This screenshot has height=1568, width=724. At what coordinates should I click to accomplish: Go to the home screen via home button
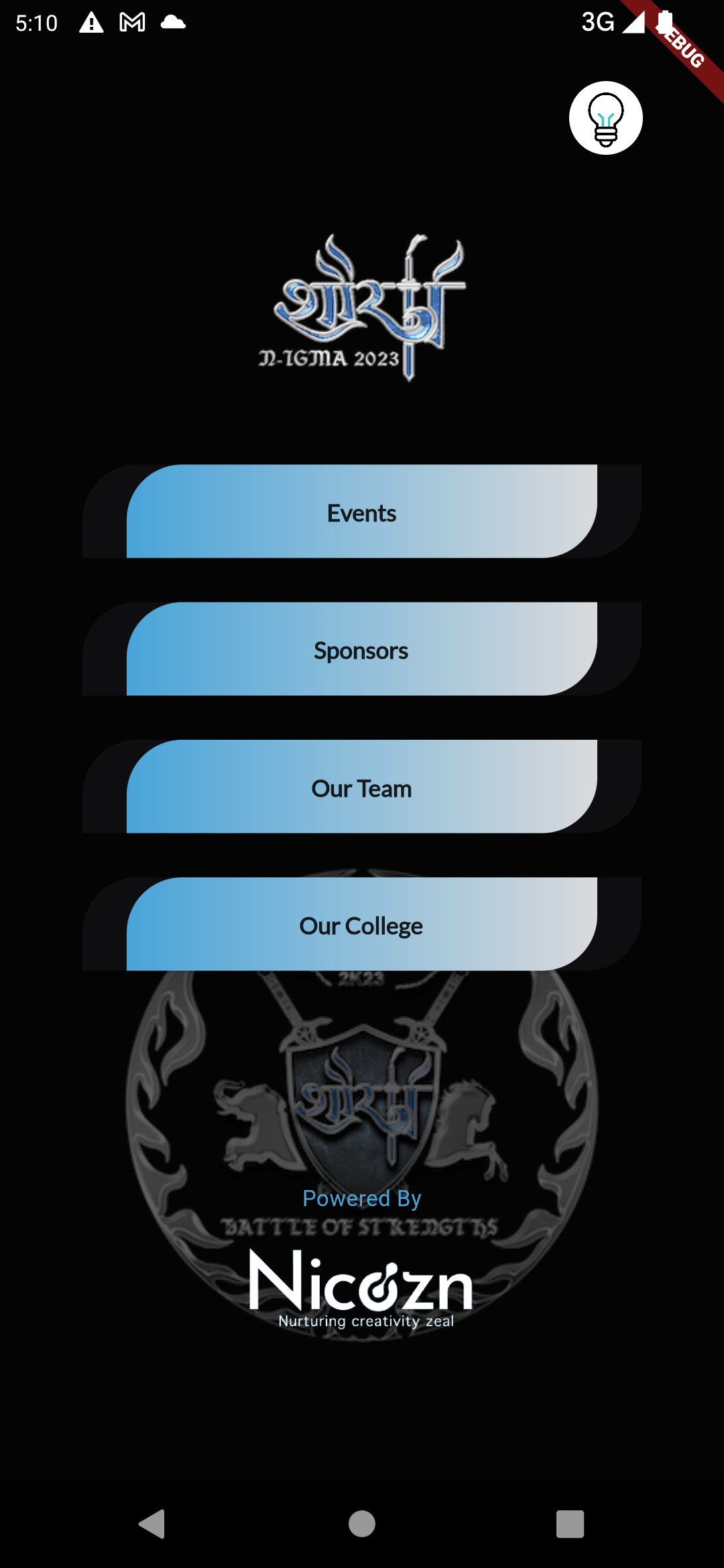tap(362, 1524)
